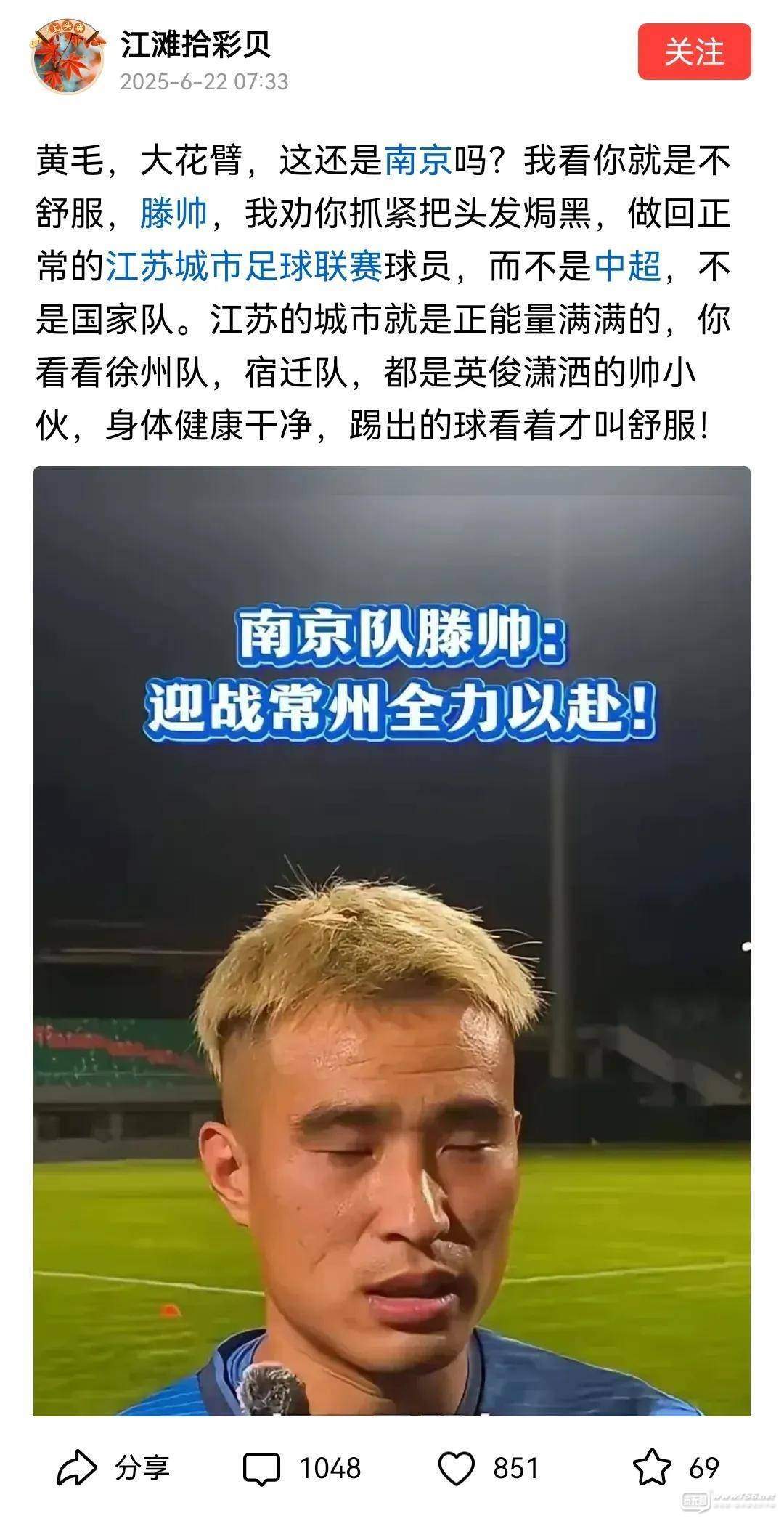Open the author name 江滩拾彩贝
This screenshot has width=784, height=1521.
point(196,44)
